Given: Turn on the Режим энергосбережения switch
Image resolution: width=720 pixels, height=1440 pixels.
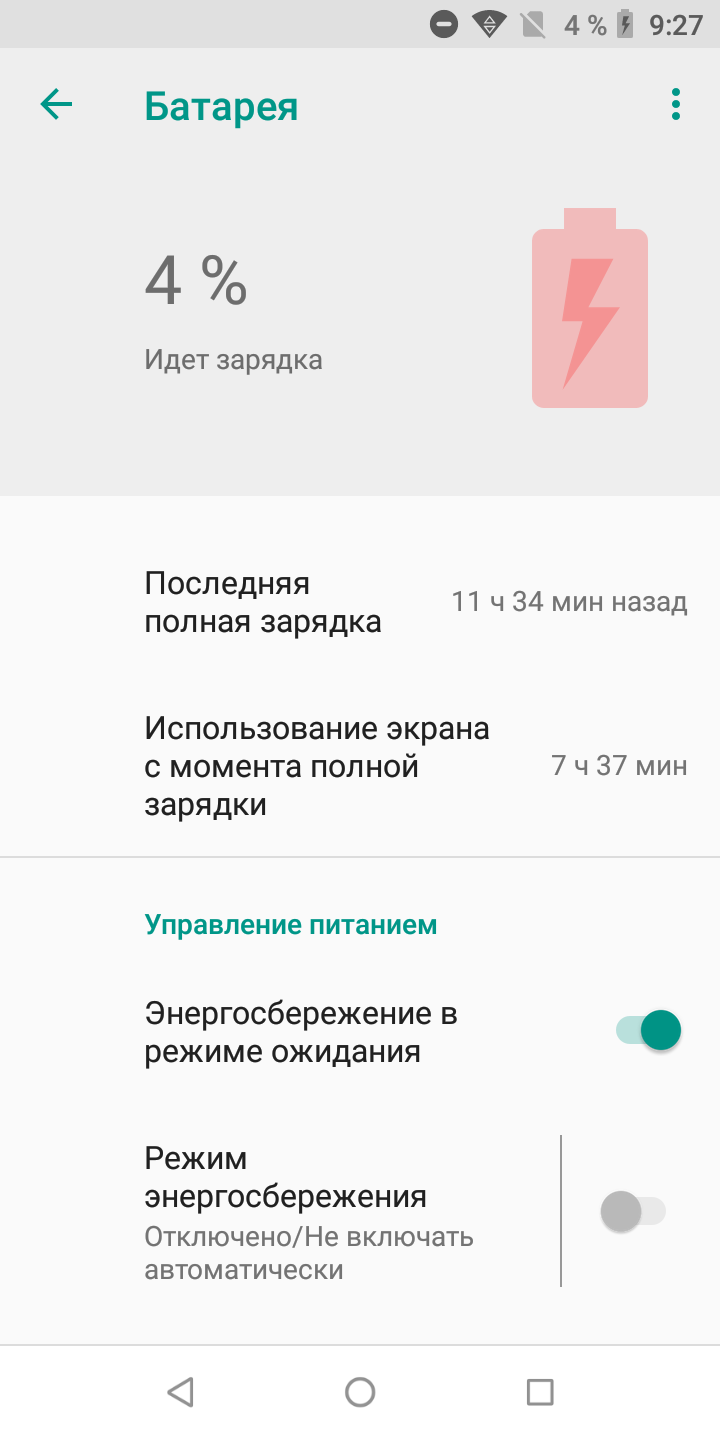Looking at the screenshot, I should coord(634,1212).
